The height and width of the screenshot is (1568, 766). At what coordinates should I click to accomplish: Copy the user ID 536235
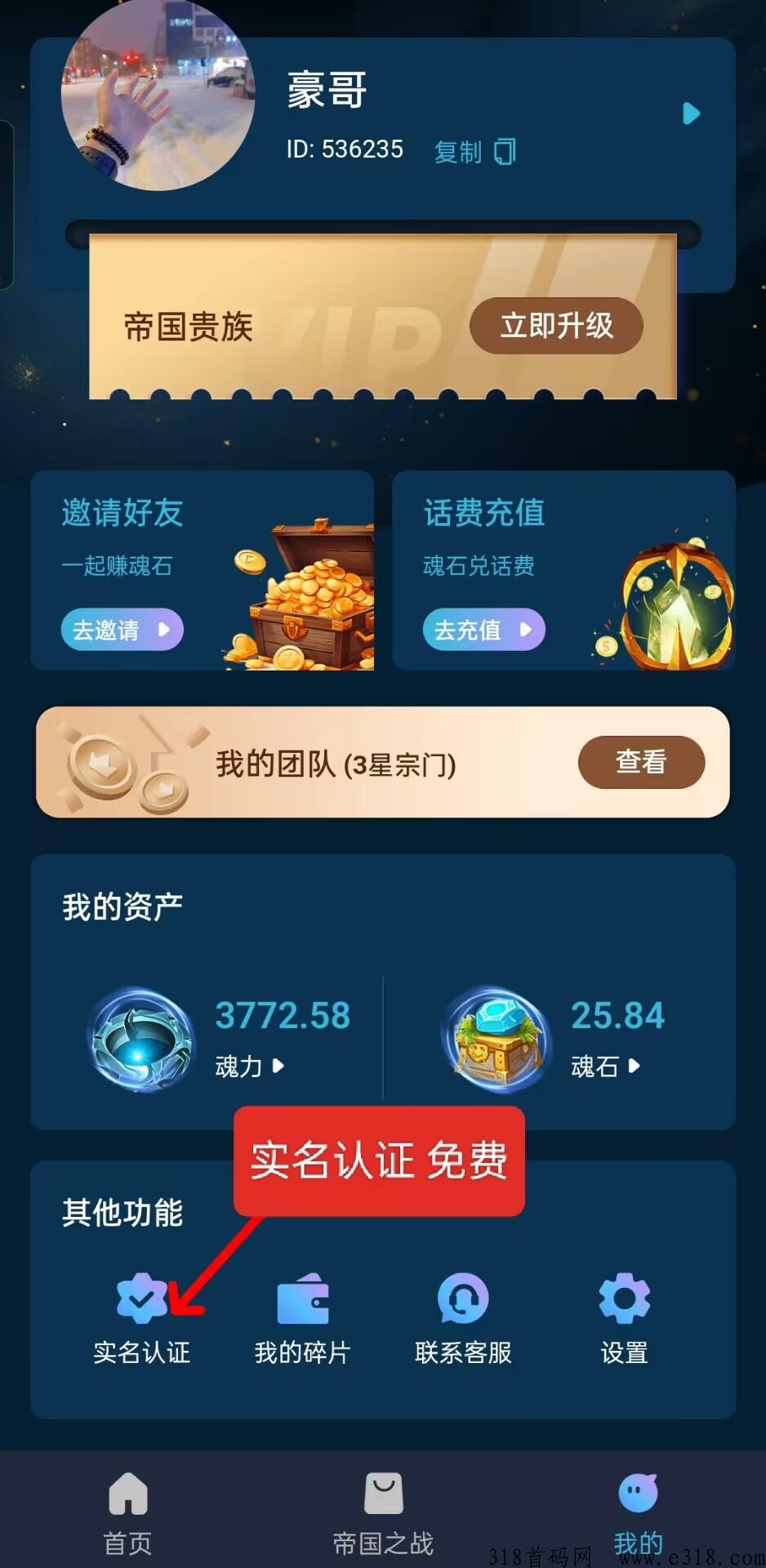pos(474,151)
